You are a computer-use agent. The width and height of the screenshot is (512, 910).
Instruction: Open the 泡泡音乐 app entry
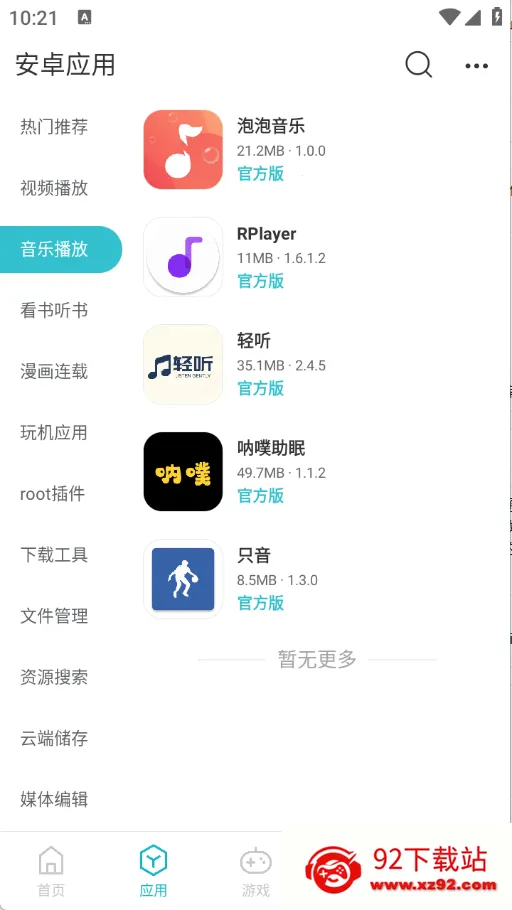(319, 150)
